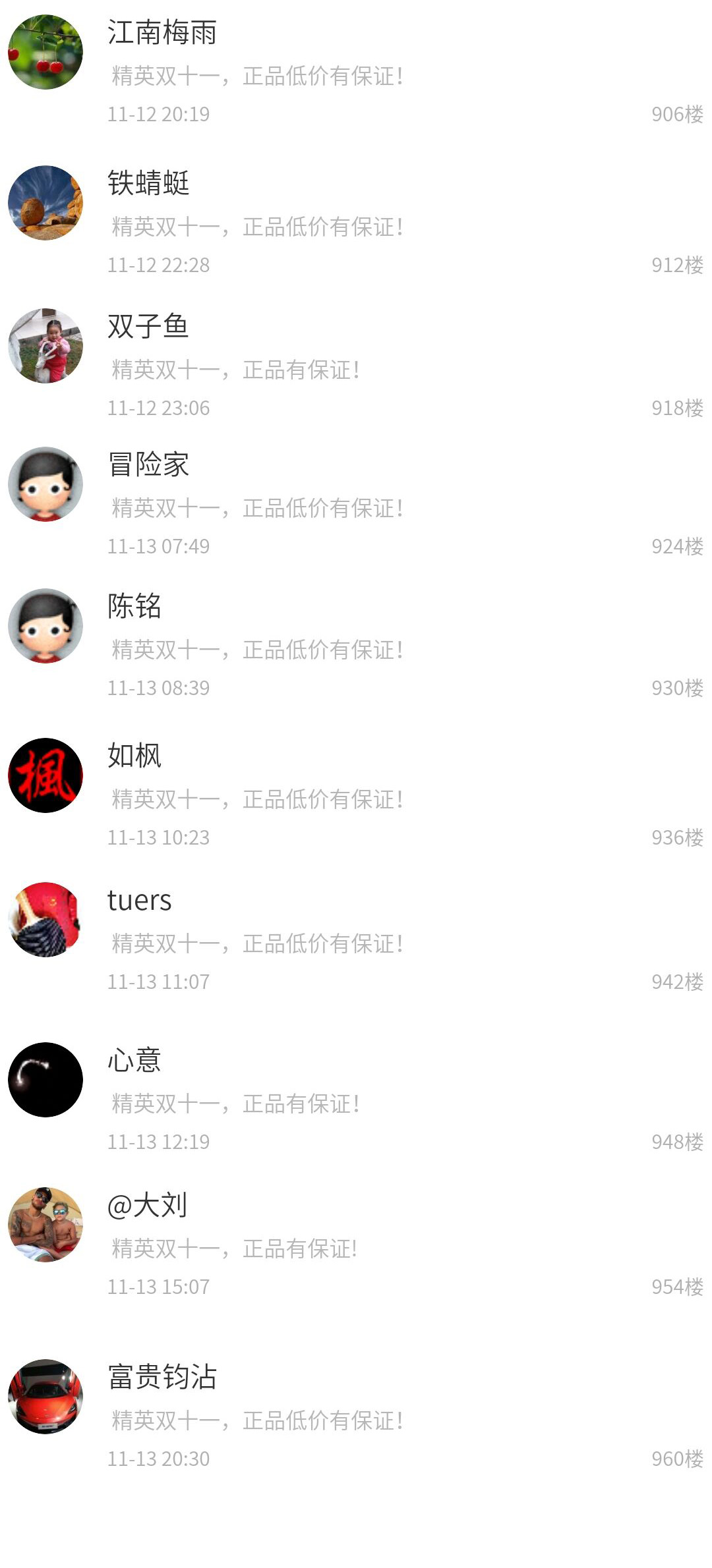The image size is (712, 1568).
Task: Tap 如枫's red avatar
Action: click(45, 775)
